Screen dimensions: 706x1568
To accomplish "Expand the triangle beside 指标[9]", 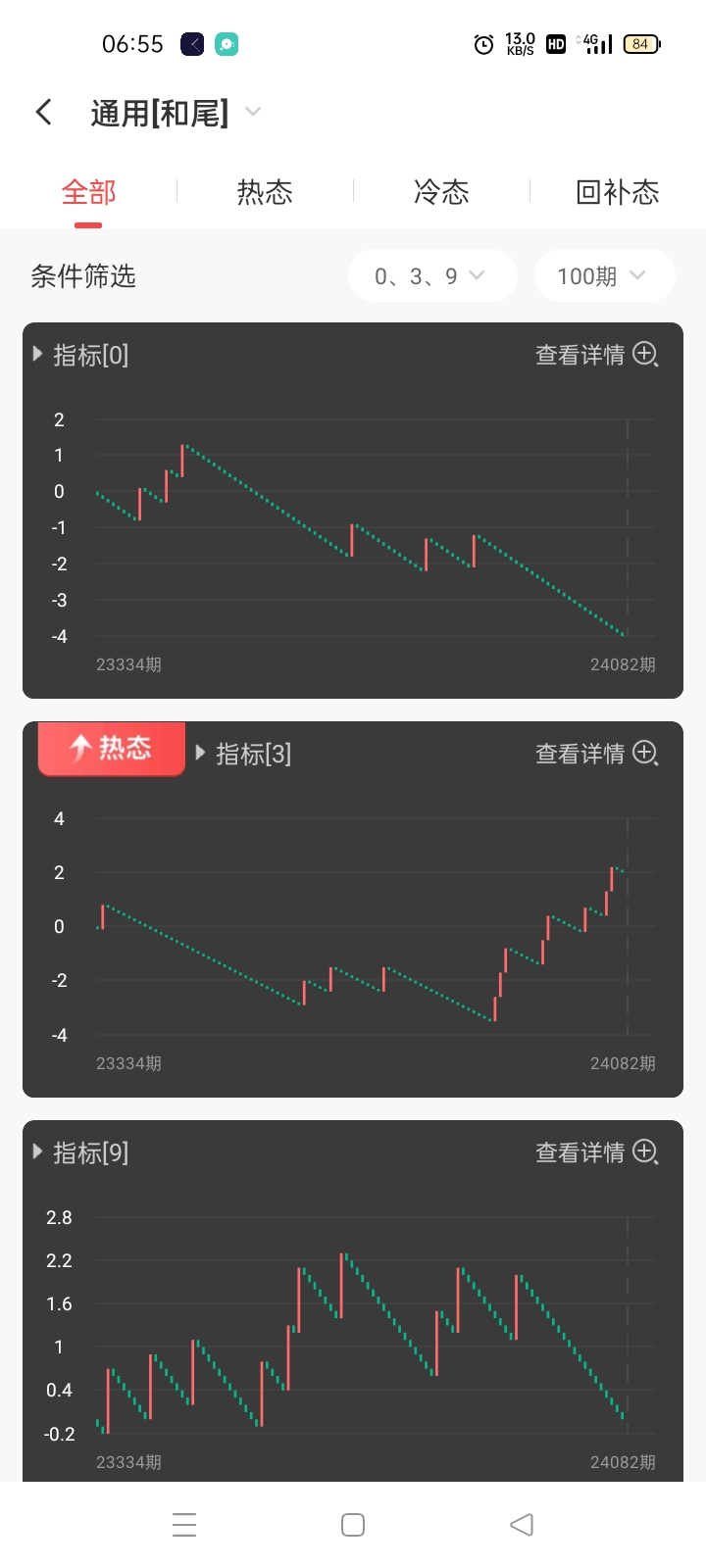I will [36, 1152].
